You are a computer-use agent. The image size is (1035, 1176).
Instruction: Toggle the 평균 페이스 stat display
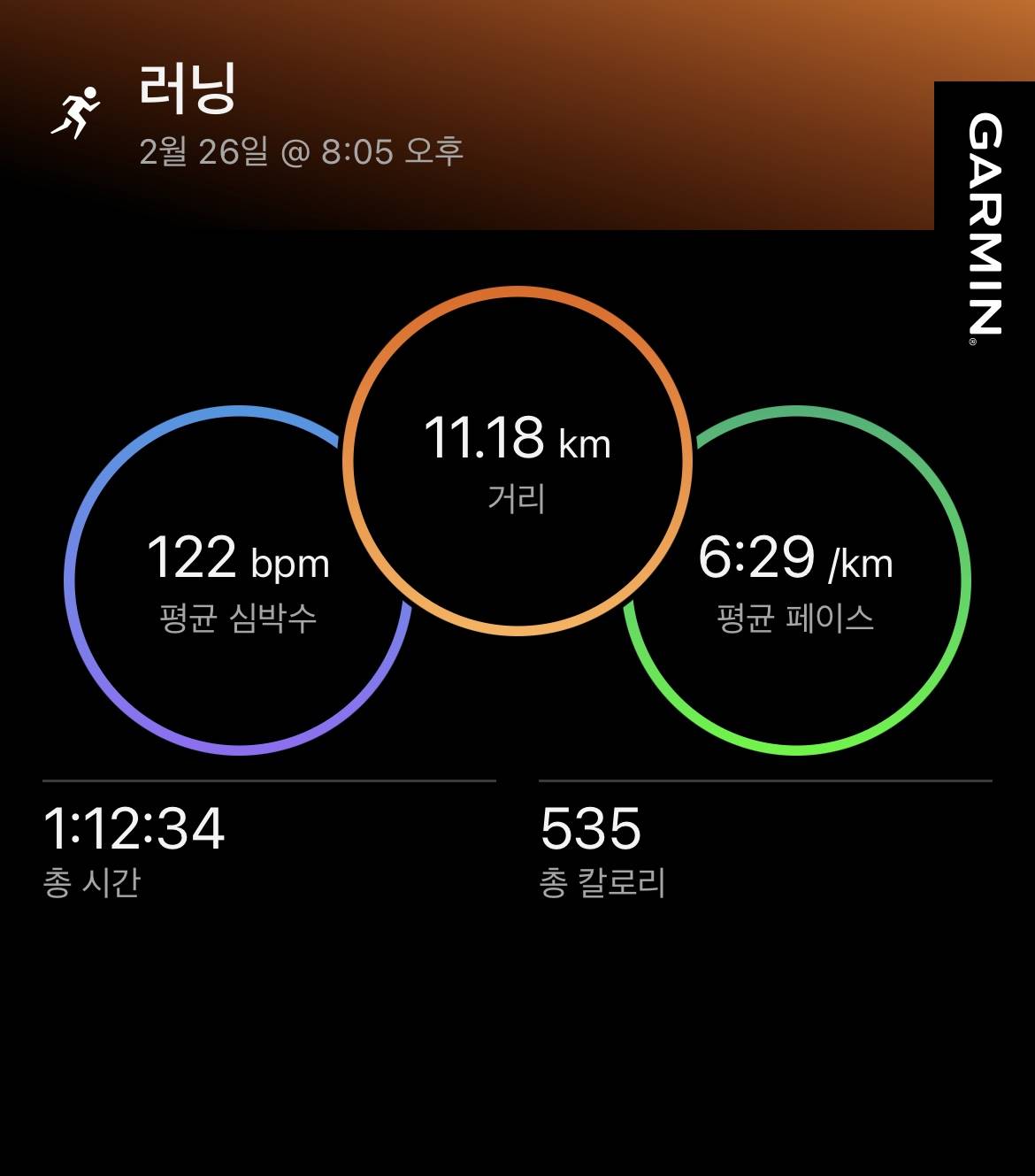click(793, 617)
